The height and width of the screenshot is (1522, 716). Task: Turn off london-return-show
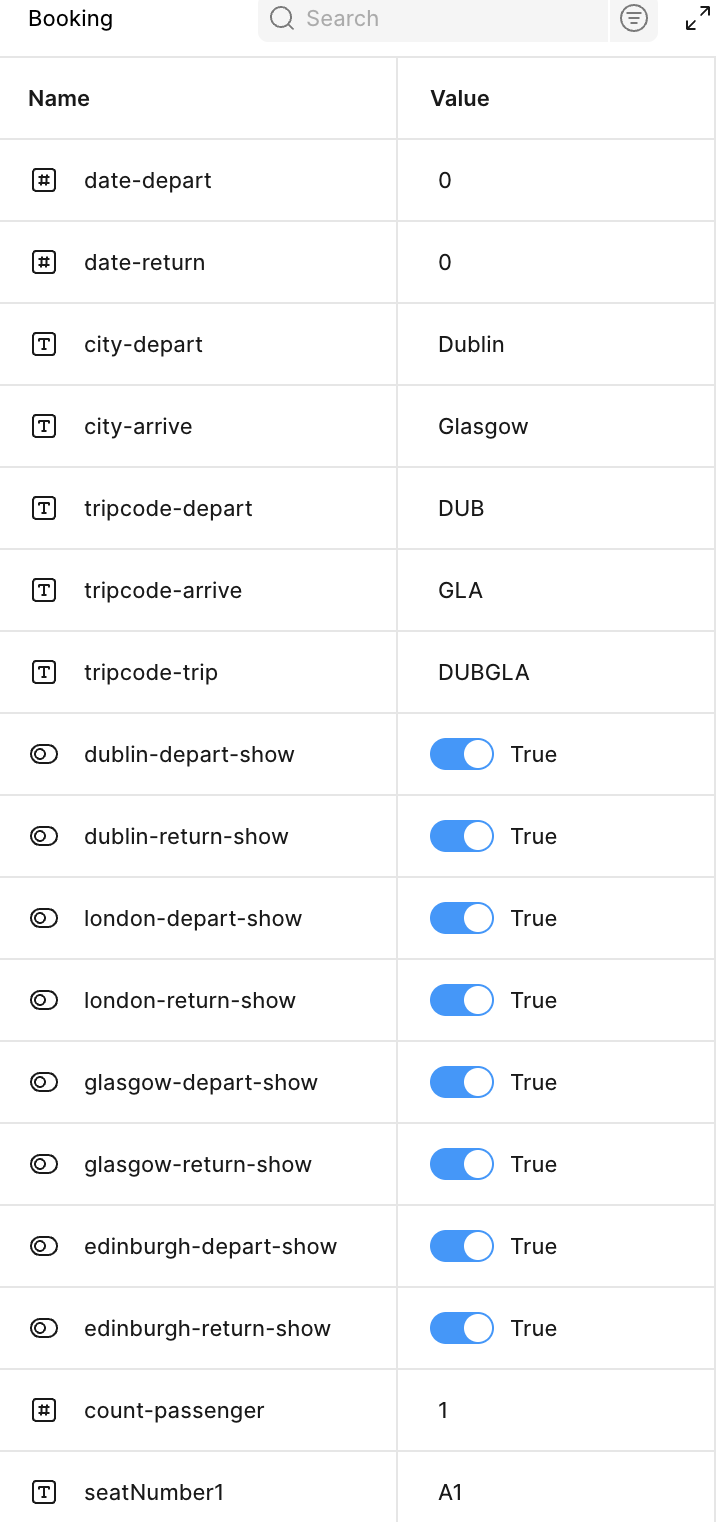[x=462, y=1000]
